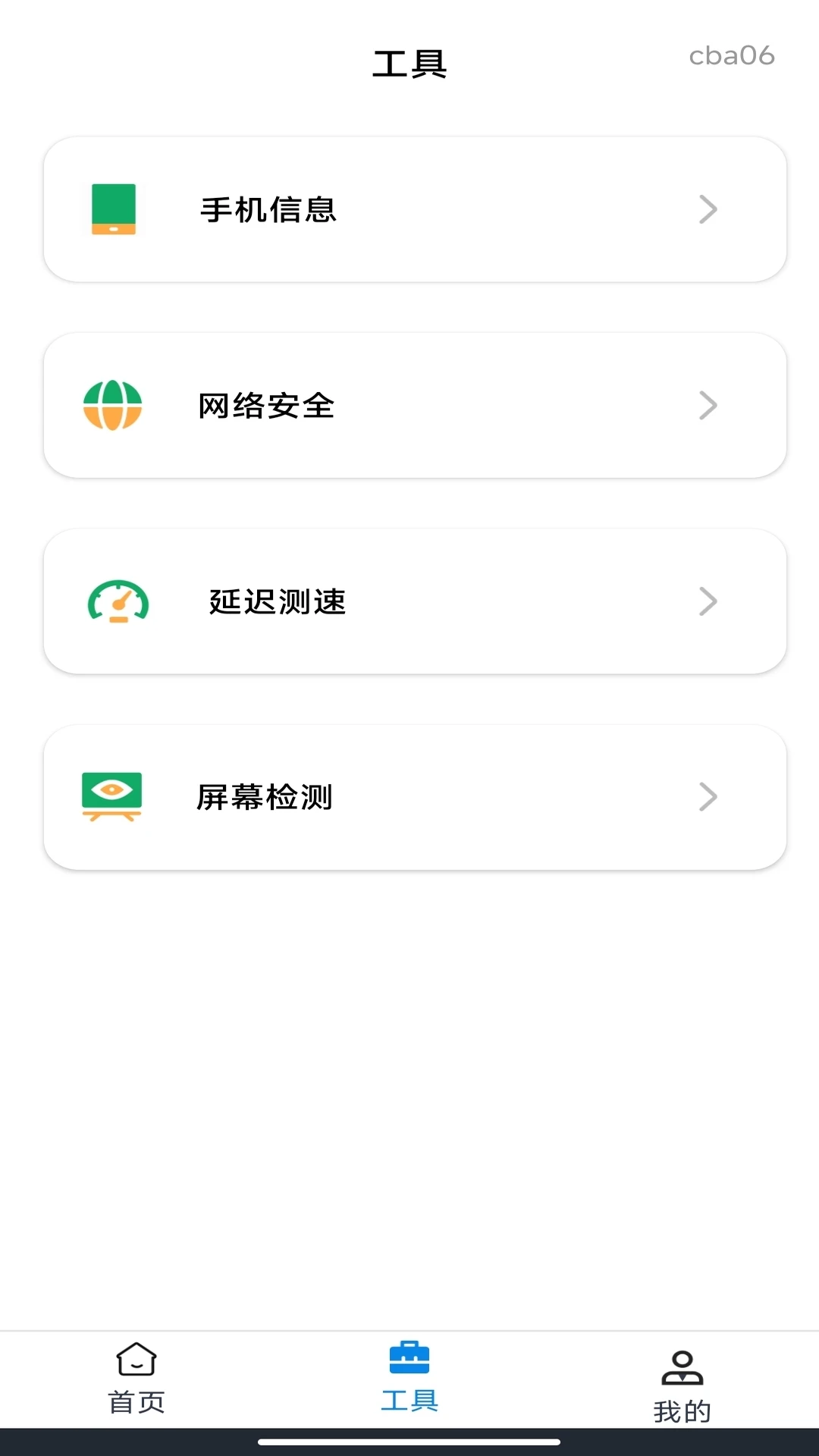Expand the 手机信息 row via its chevron
Viewport: 819px width, 1456px height.
click(x=707, y=209)
